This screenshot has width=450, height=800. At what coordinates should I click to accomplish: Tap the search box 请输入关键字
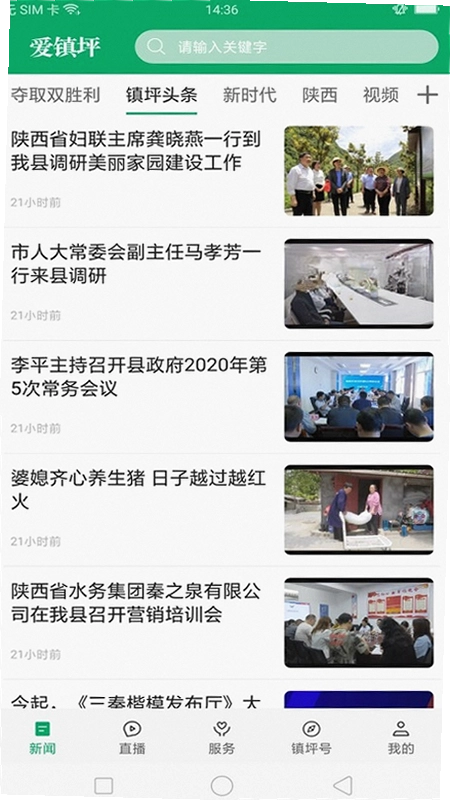pyautogui.click(x=286, y=47)
